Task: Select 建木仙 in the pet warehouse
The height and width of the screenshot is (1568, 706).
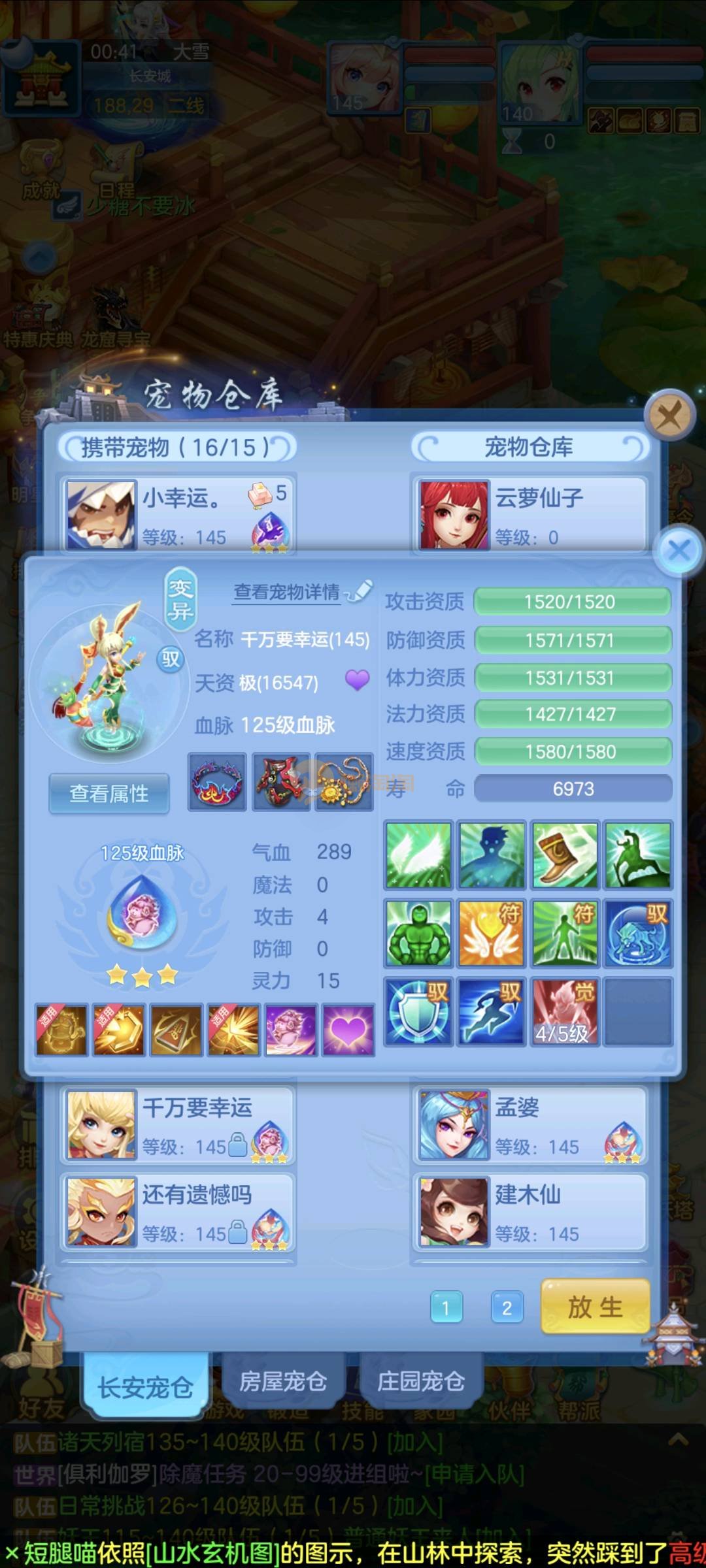Action: tap(529, 1212)
